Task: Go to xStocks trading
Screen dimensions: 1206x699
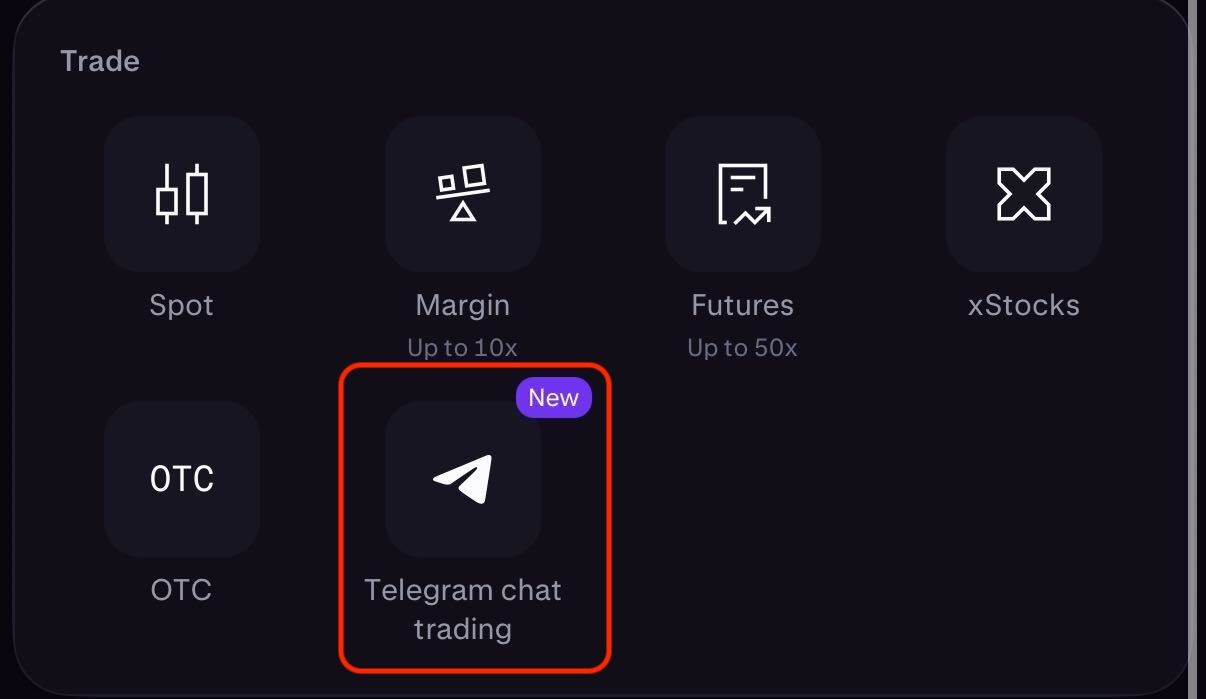Action: tap(1024, 194)
